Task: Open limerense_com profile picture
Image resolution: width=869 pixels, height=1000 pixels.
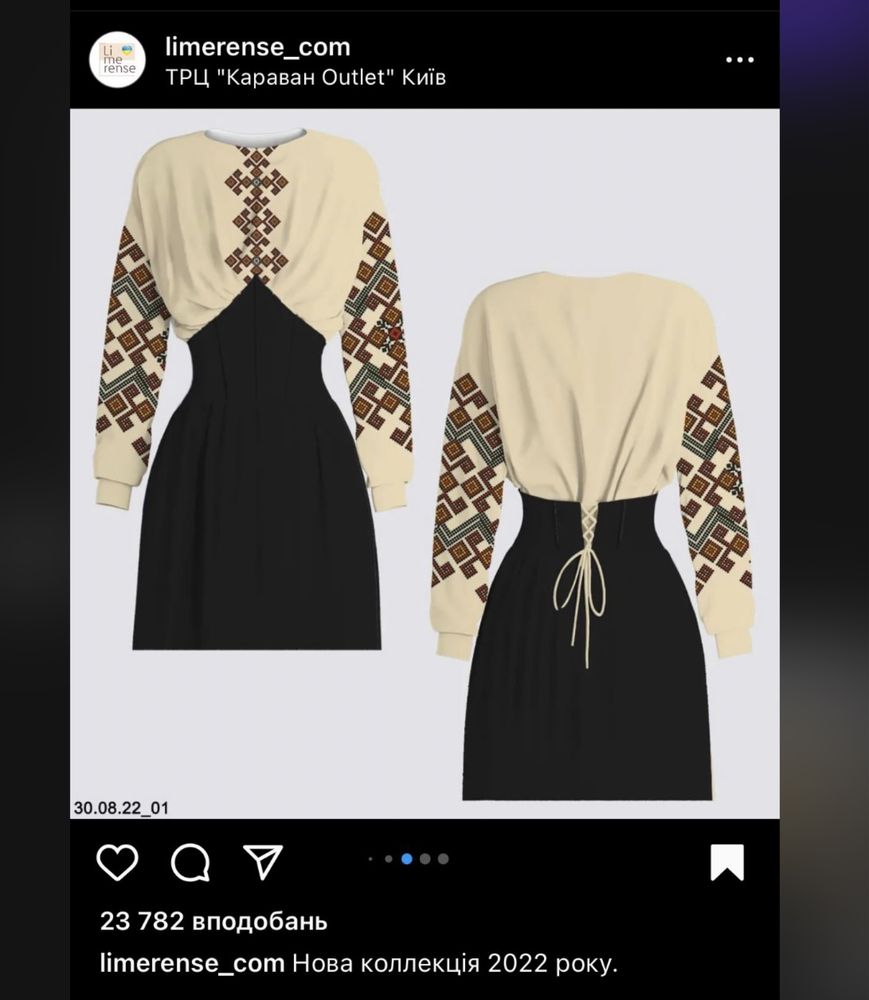Action: tap(117, 60)
